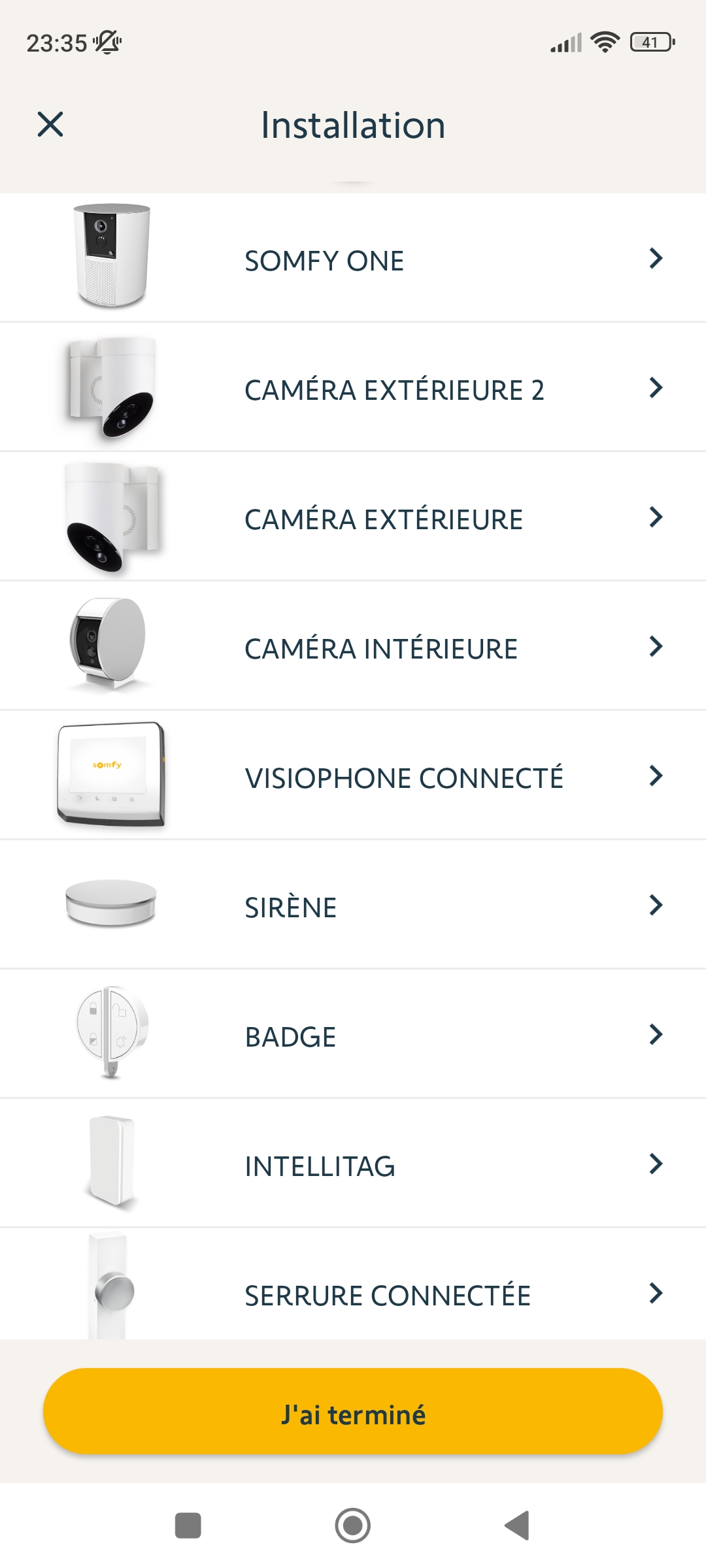
Task: Go to the system home screen
Action: tap(353, 1526)
